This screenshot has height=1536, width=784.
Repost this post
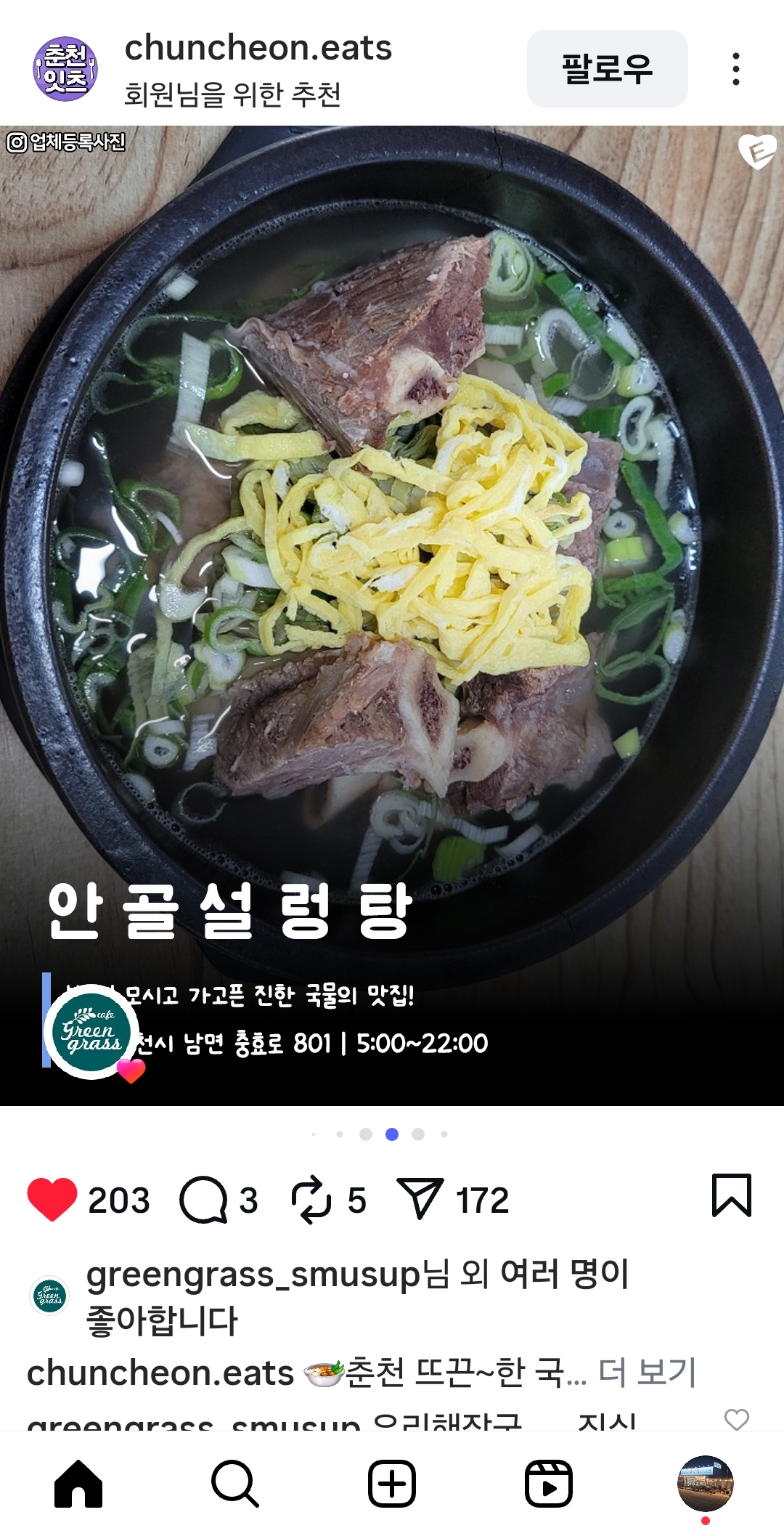311,1199
